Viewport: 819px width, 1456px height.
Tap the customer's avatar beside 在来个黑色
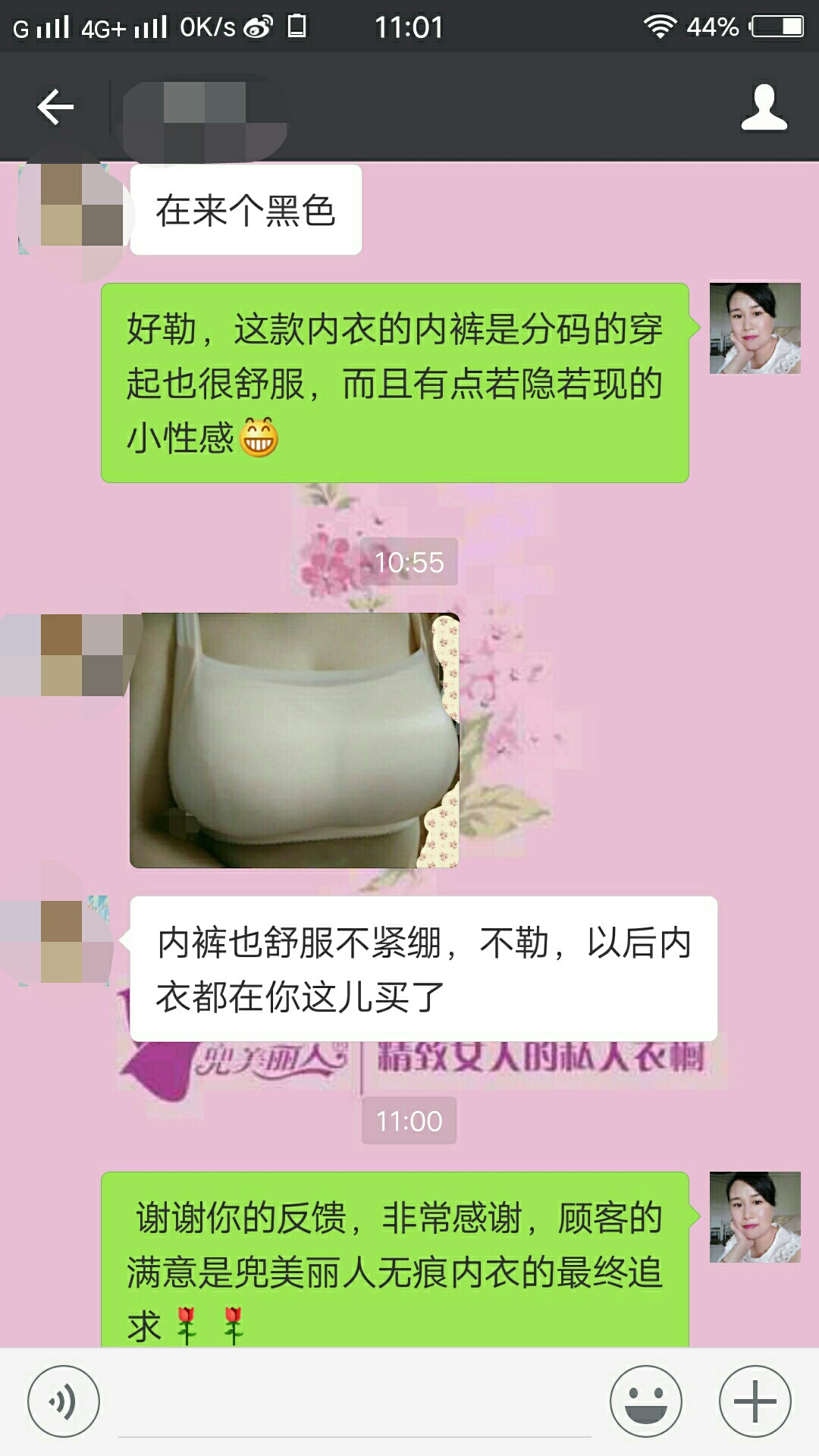pos(74,211)
